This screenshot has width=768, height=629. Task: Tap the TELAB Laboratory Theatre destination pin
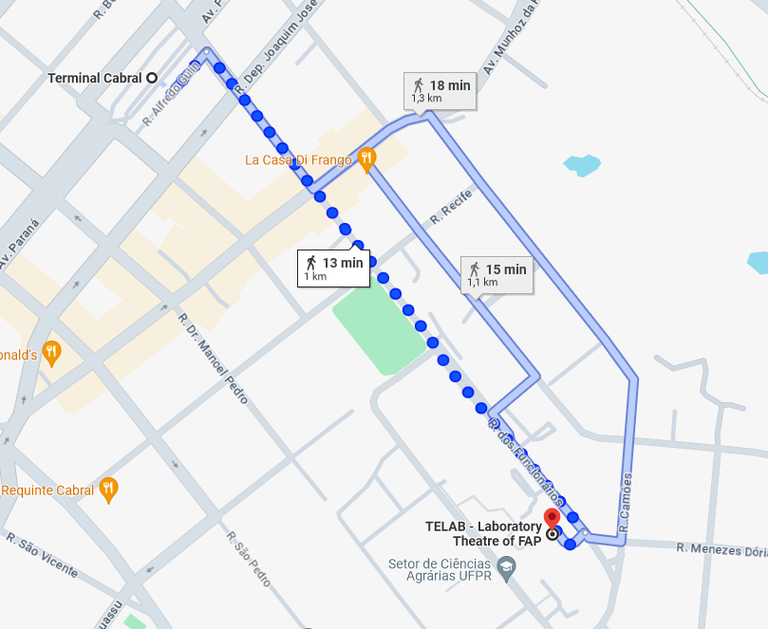551,519
